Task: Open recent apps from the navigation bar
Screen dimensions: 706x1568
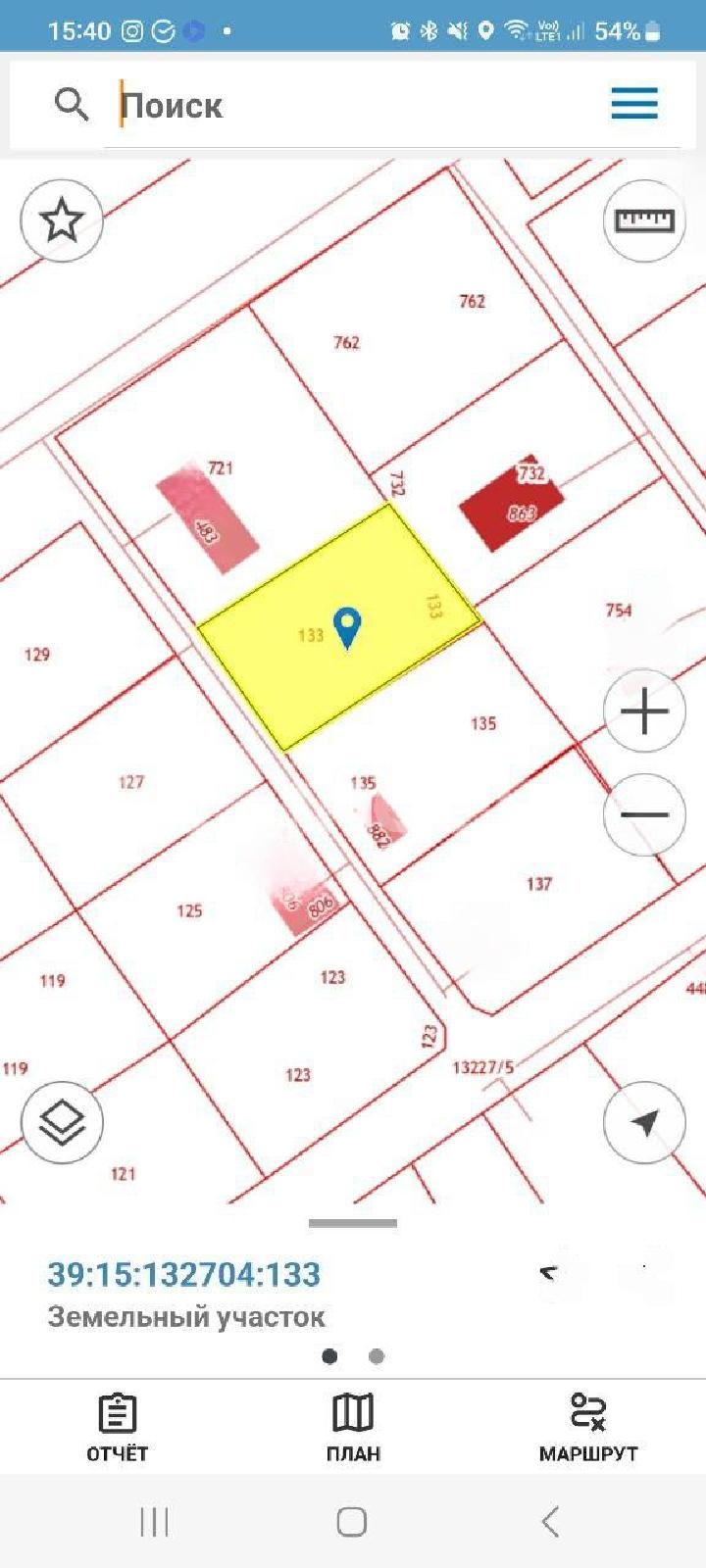Action: coord(154,1522)
